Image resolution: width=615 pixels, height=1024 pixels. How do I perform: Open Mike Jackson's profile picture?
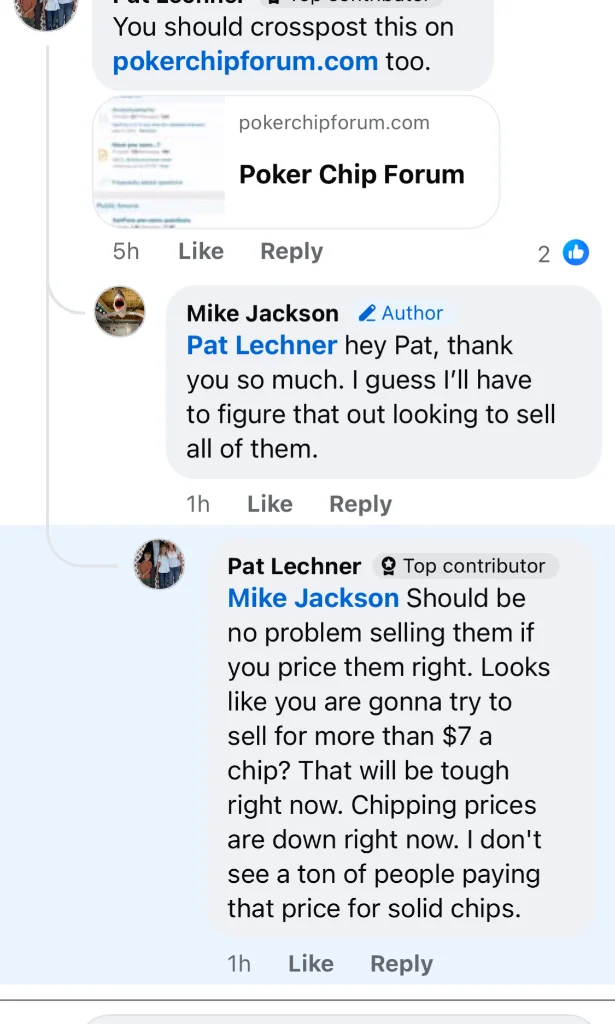tap(119, 311)
